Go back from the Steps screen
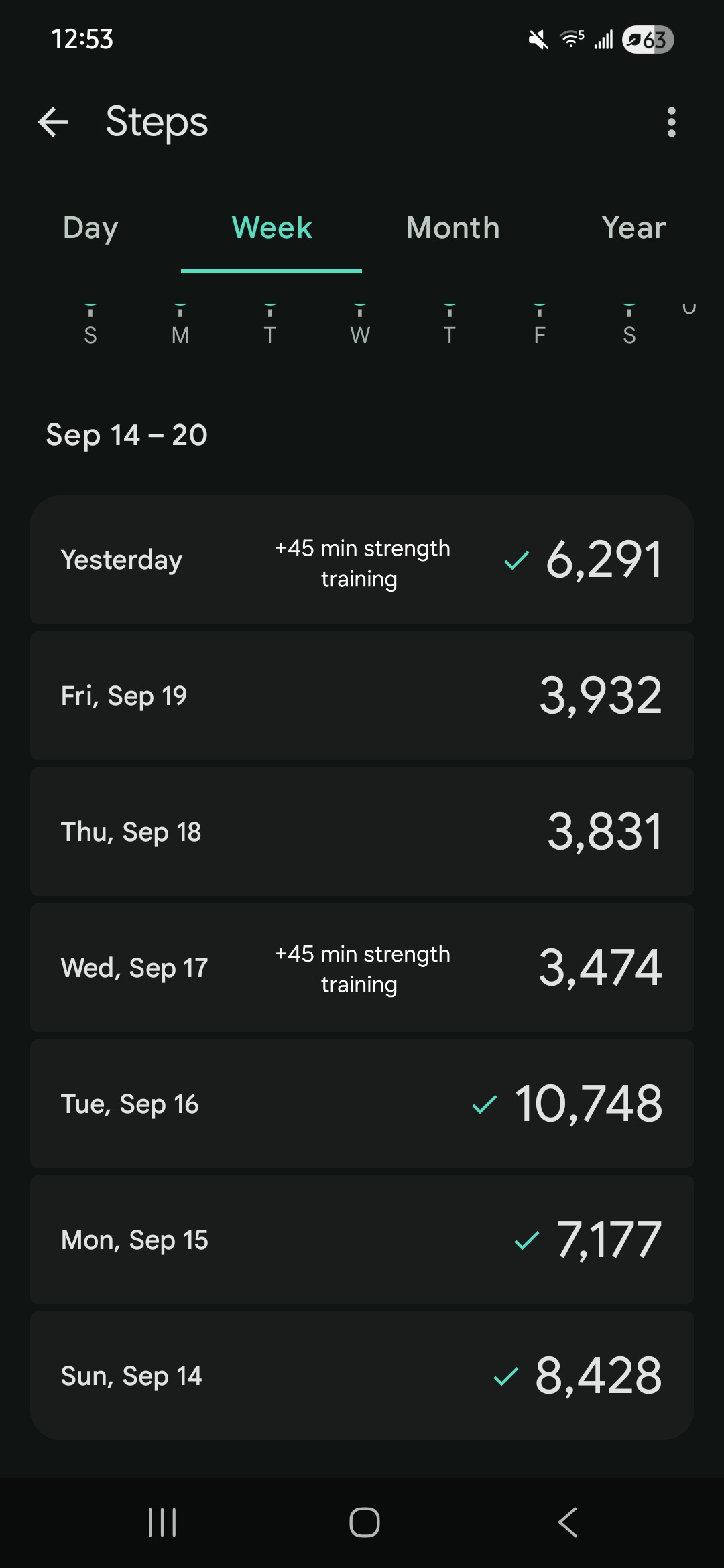 point(54,122)
